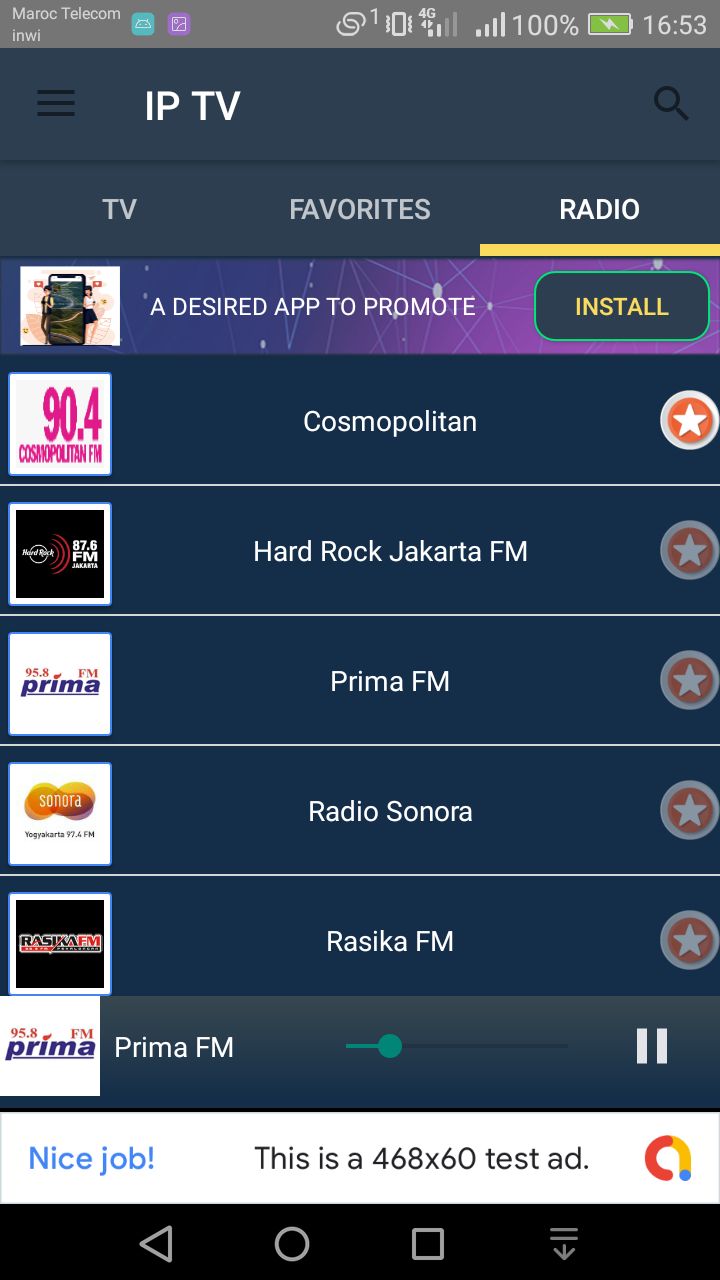
Task: Select the Radio tab
Action: tap(599, 209)
